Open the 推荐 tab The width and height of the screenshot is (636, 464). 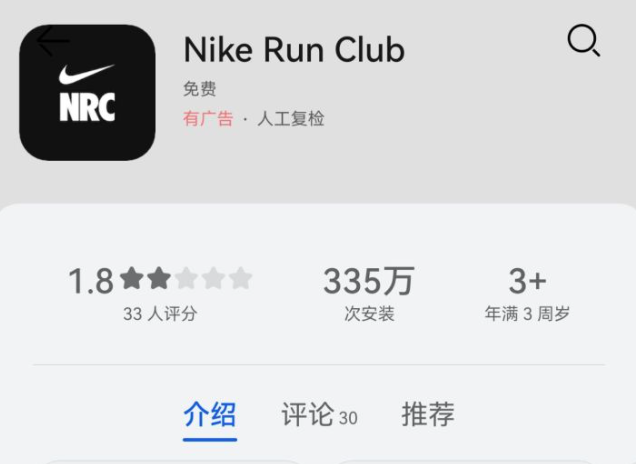(x=428, y=414)
